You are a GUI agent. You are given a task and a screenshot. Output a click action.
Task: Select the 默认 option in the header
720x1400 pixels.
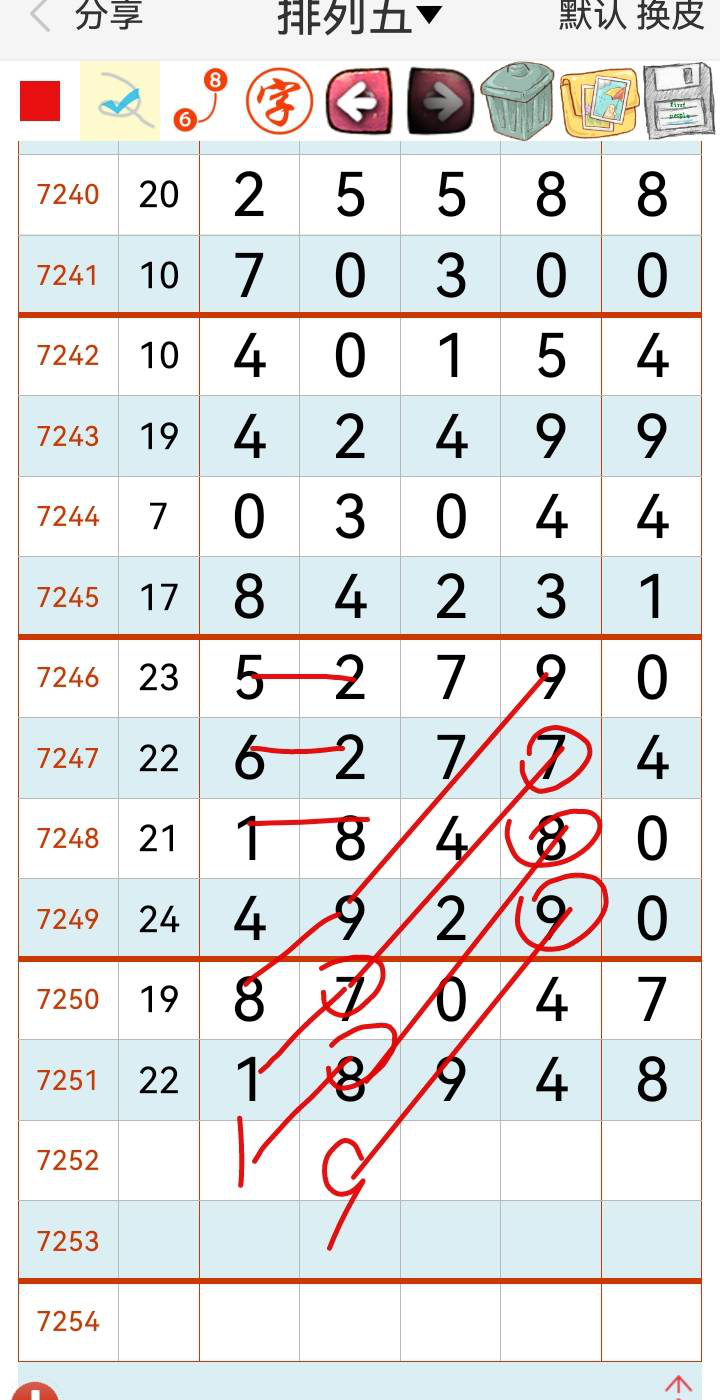pyautogui.click(x=591, y=16)
